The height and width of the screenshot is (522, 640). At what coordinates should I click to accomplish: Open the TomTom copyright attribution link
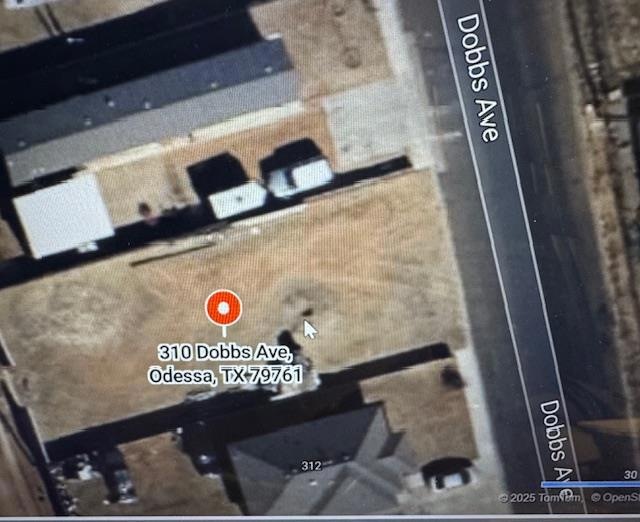click(538, 497)
